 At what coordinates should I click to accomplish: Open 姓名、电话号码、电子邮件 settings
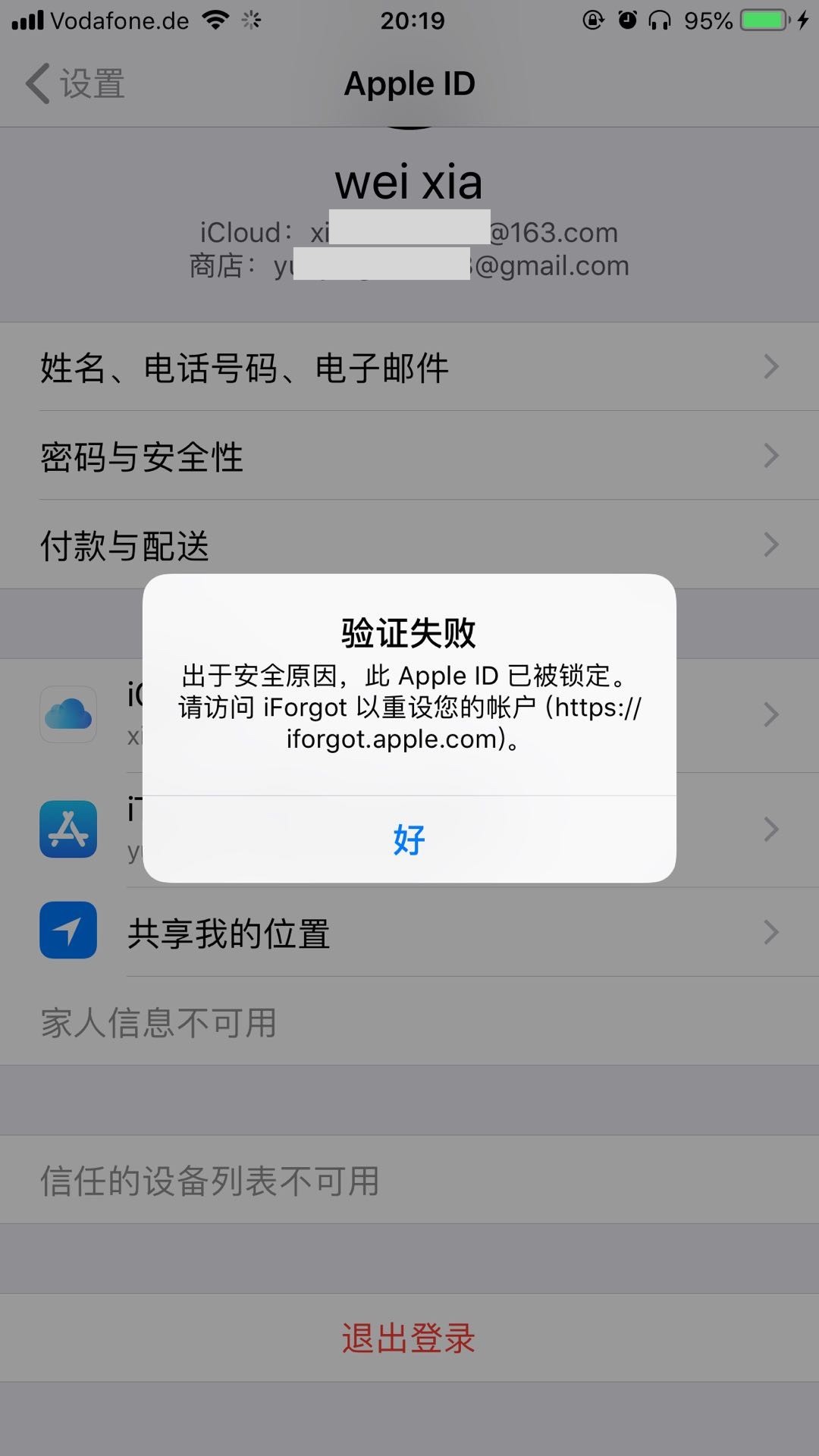point(409,368)
